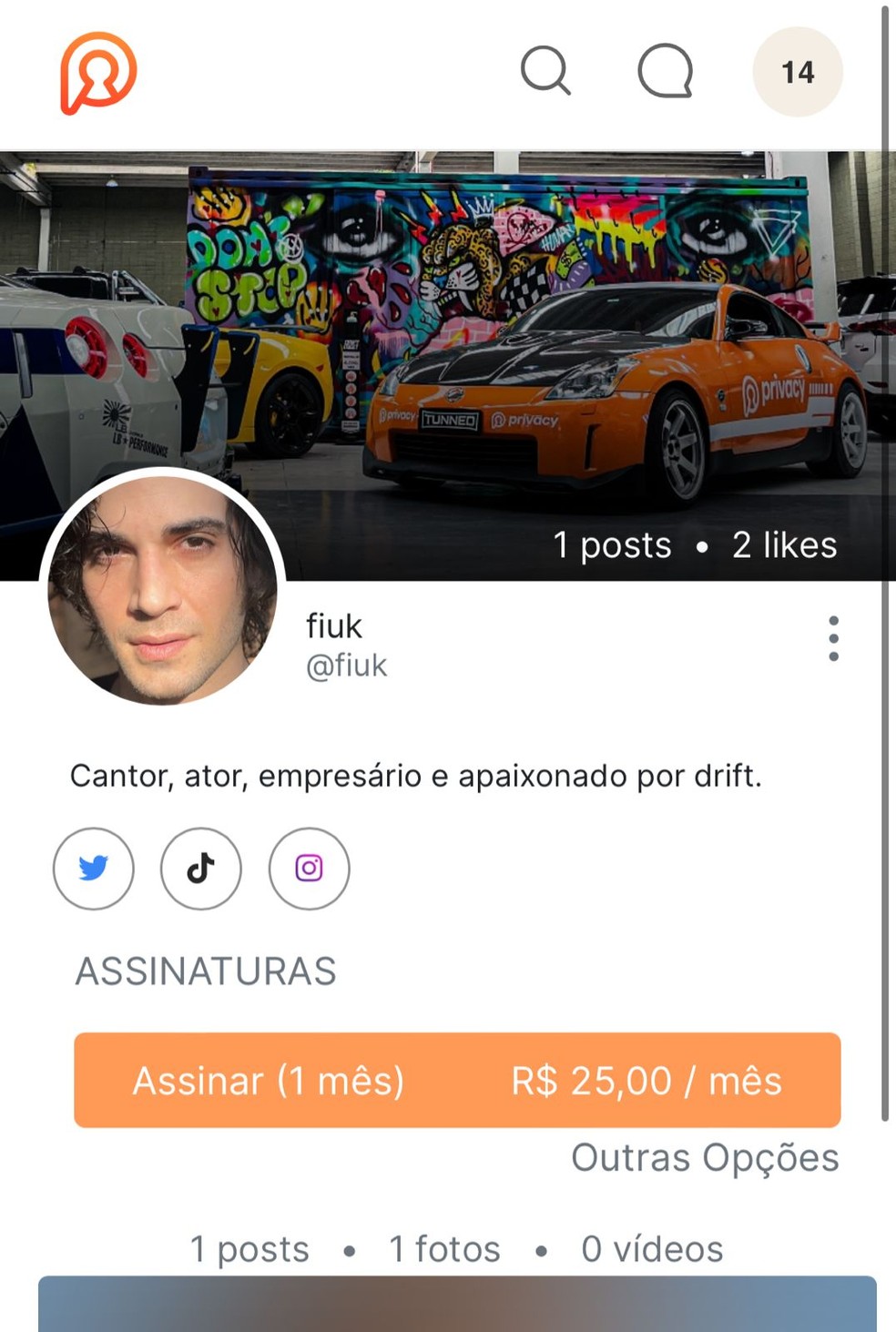Open fiuk's TikTok profile icon
Image resolution: width=896 pixels, height=1332 pixels.
click(x=201, y=869)
